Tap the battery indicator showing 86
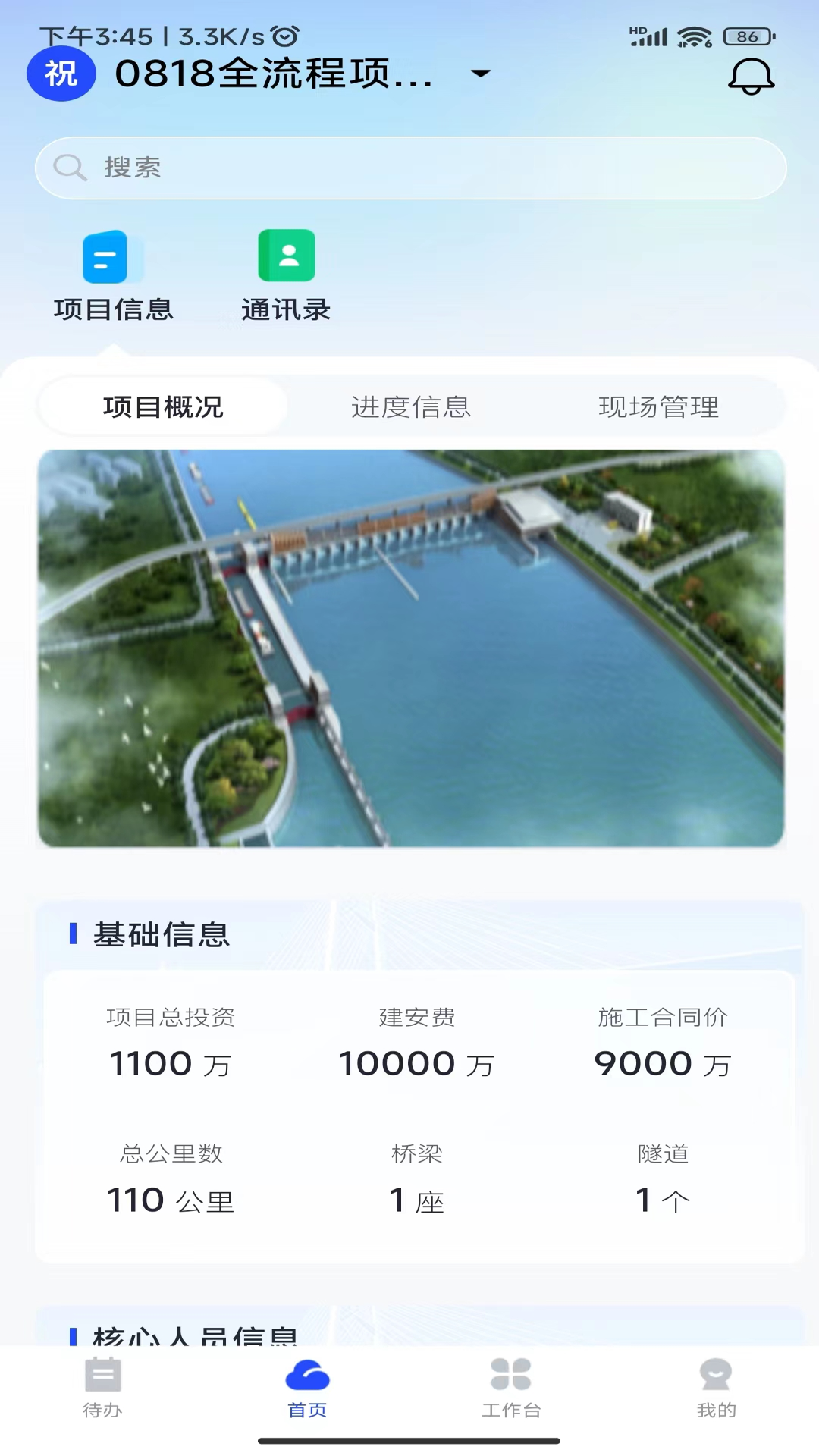Viewport: 819px width, 1456px height. (x=748, y=34)
